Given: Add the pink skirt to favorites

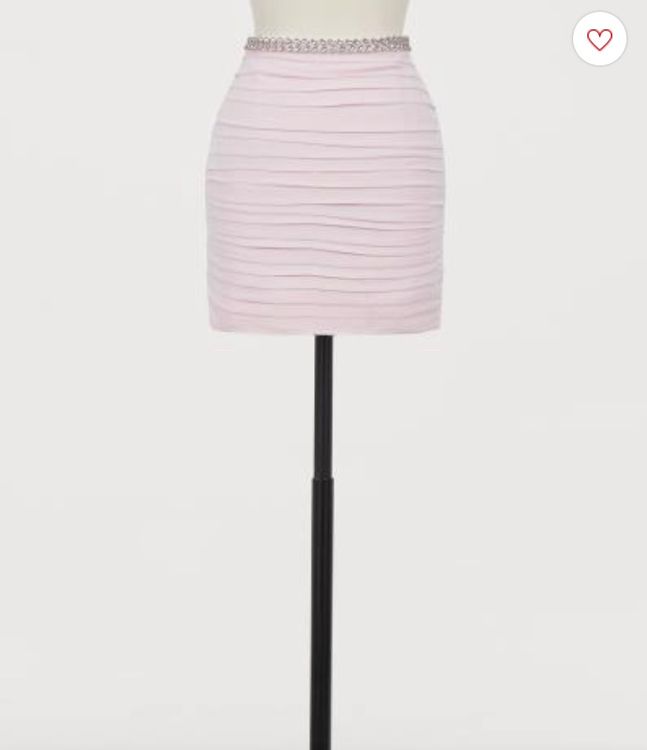Looking at the screenshot, I should [599, 39].
